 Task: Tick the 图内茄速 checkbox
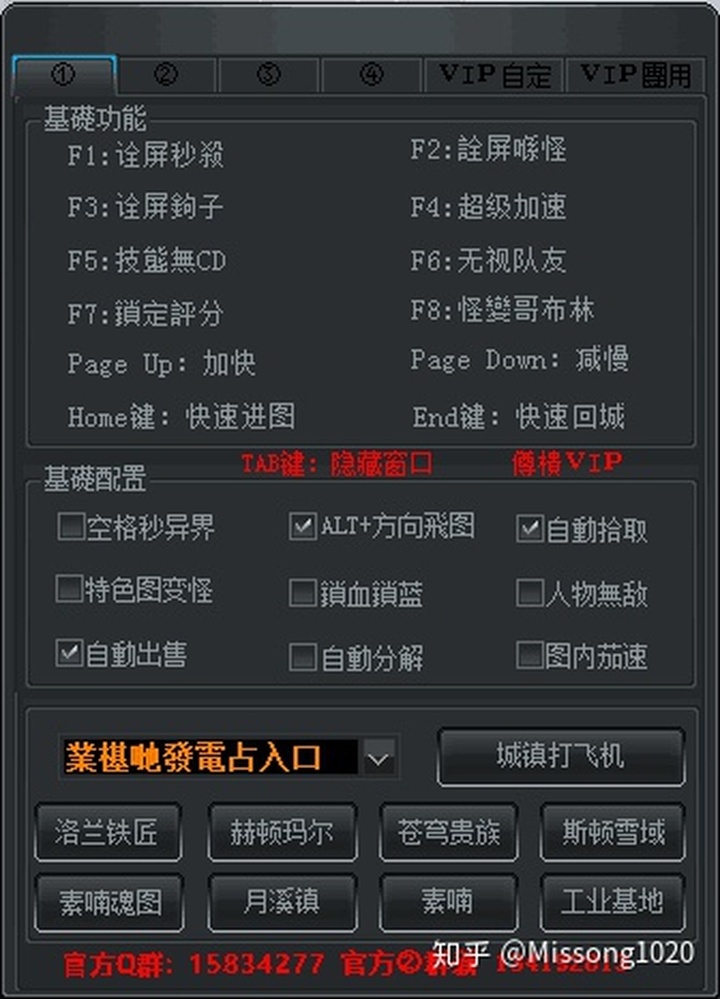pyautogui.click(x=529, y=655)
